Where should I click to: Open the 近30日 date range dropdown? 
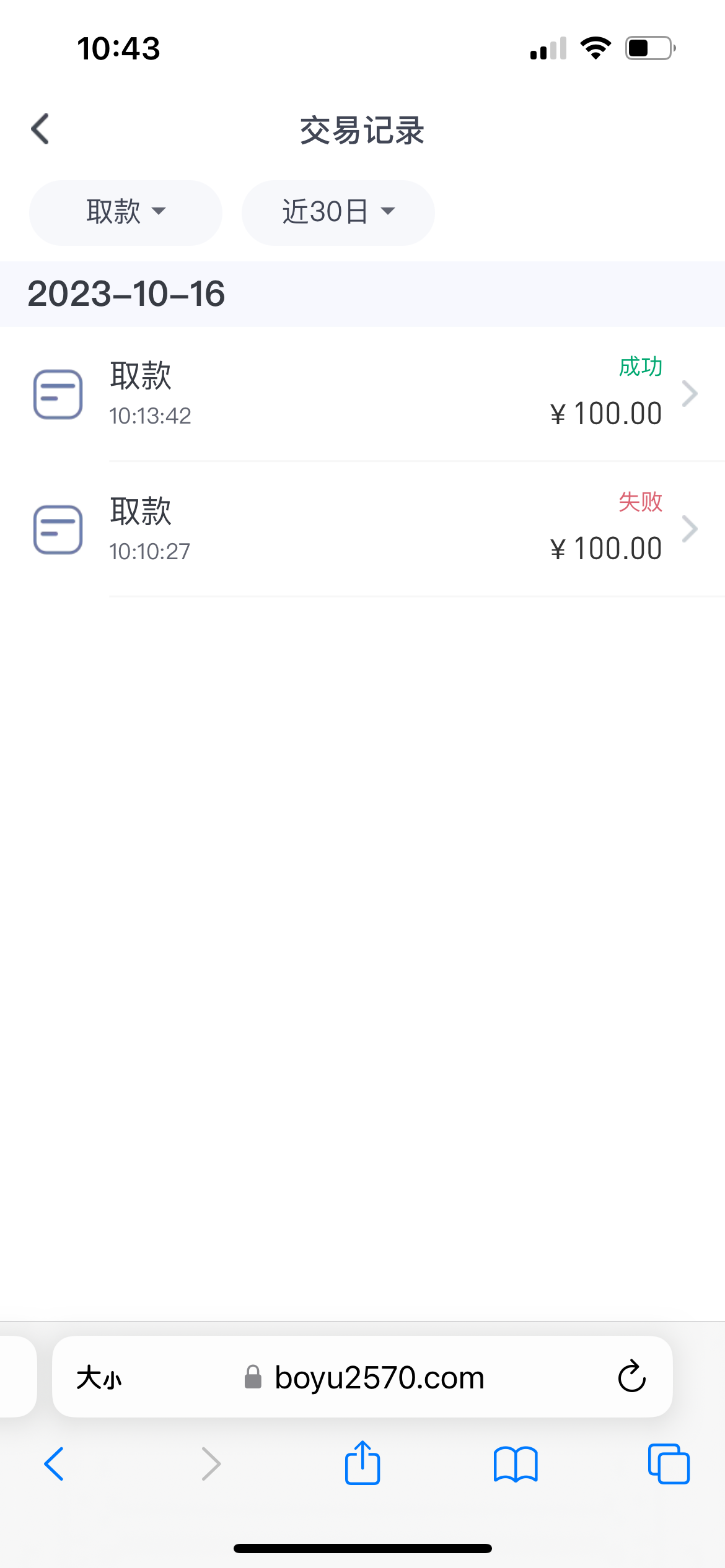click(x=338, y=212)
